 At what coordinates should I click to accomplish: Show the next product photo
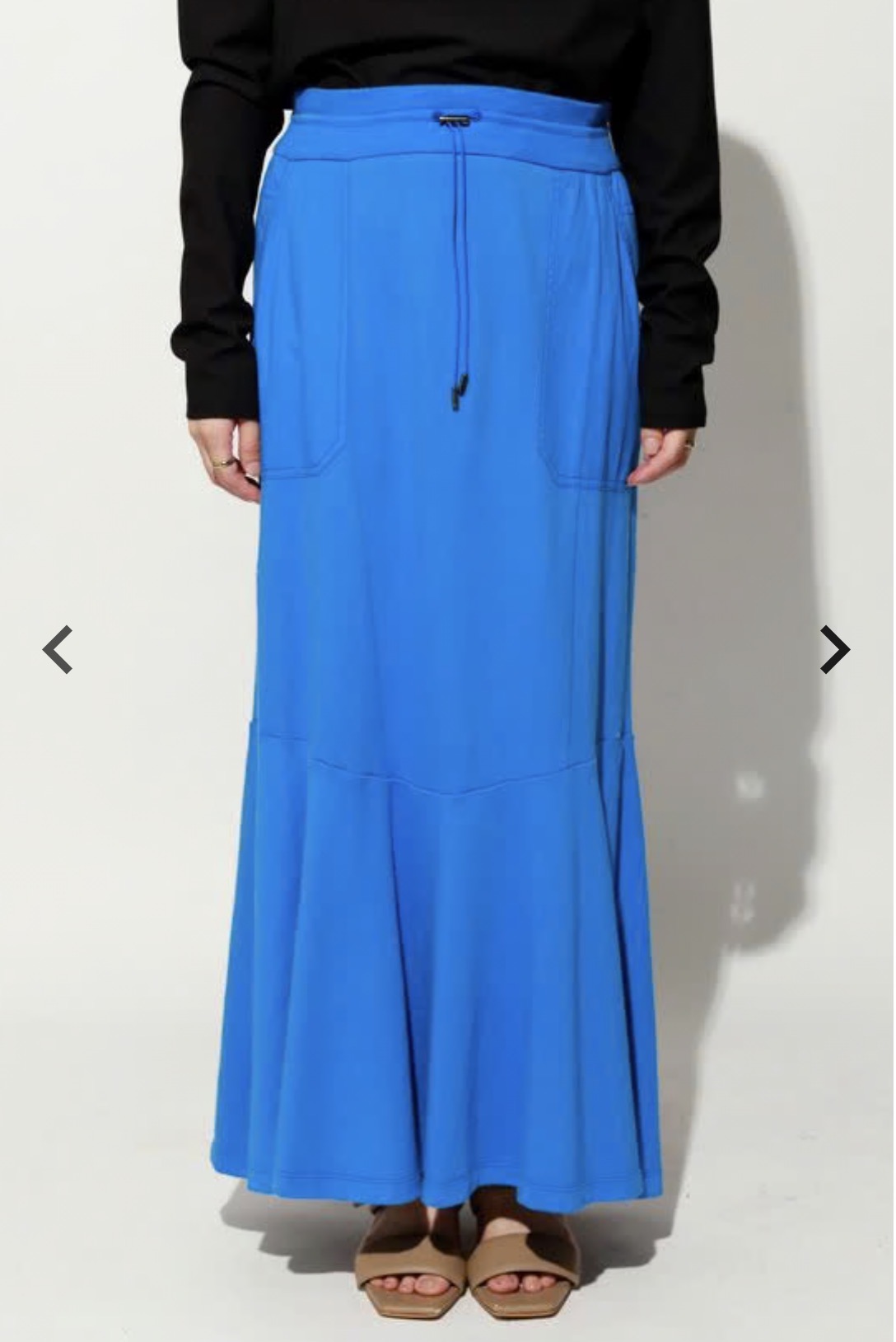pyautogui.click(x=834, y=650)
